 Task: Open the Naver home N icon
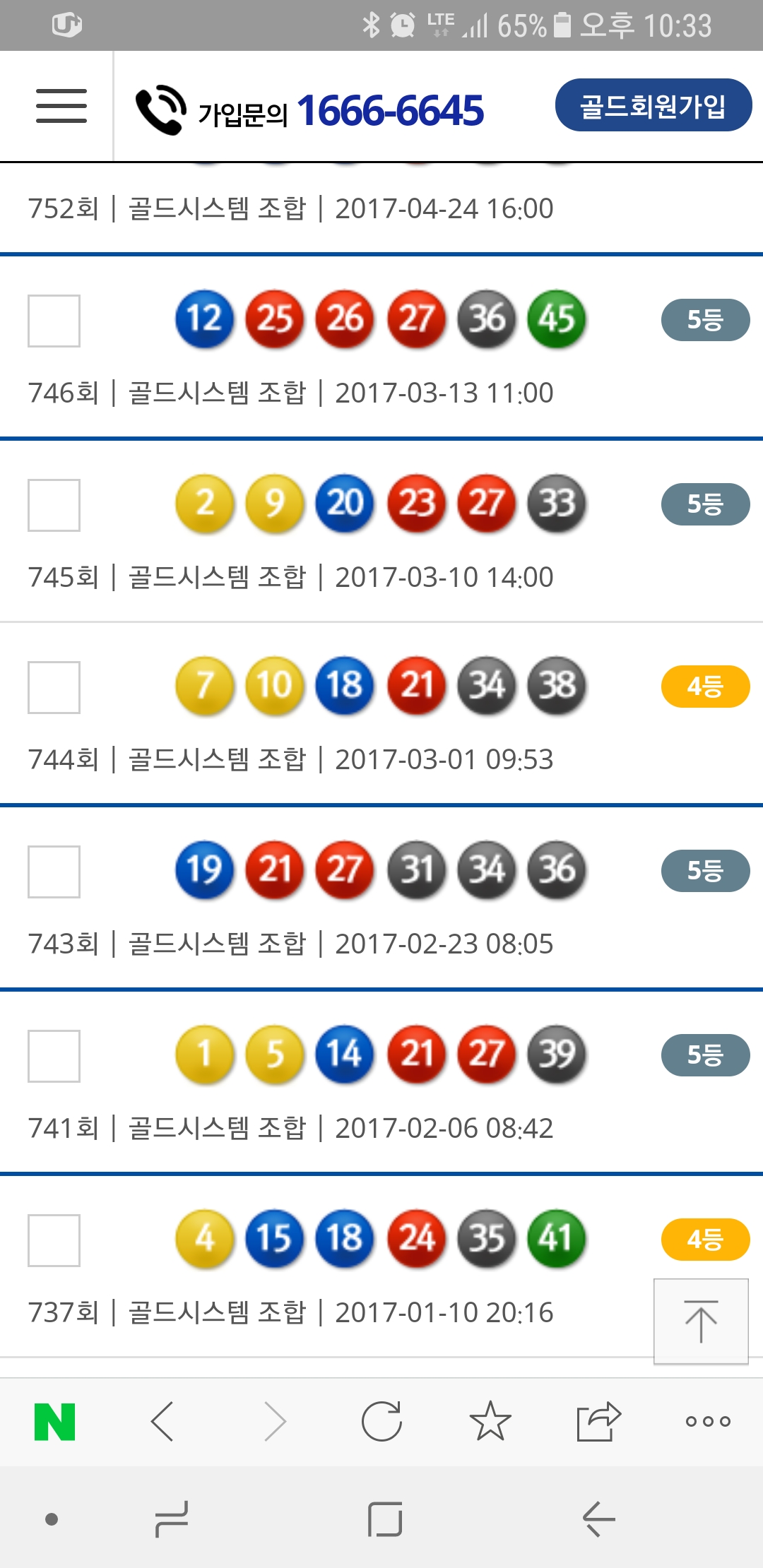click(55, 1421)
